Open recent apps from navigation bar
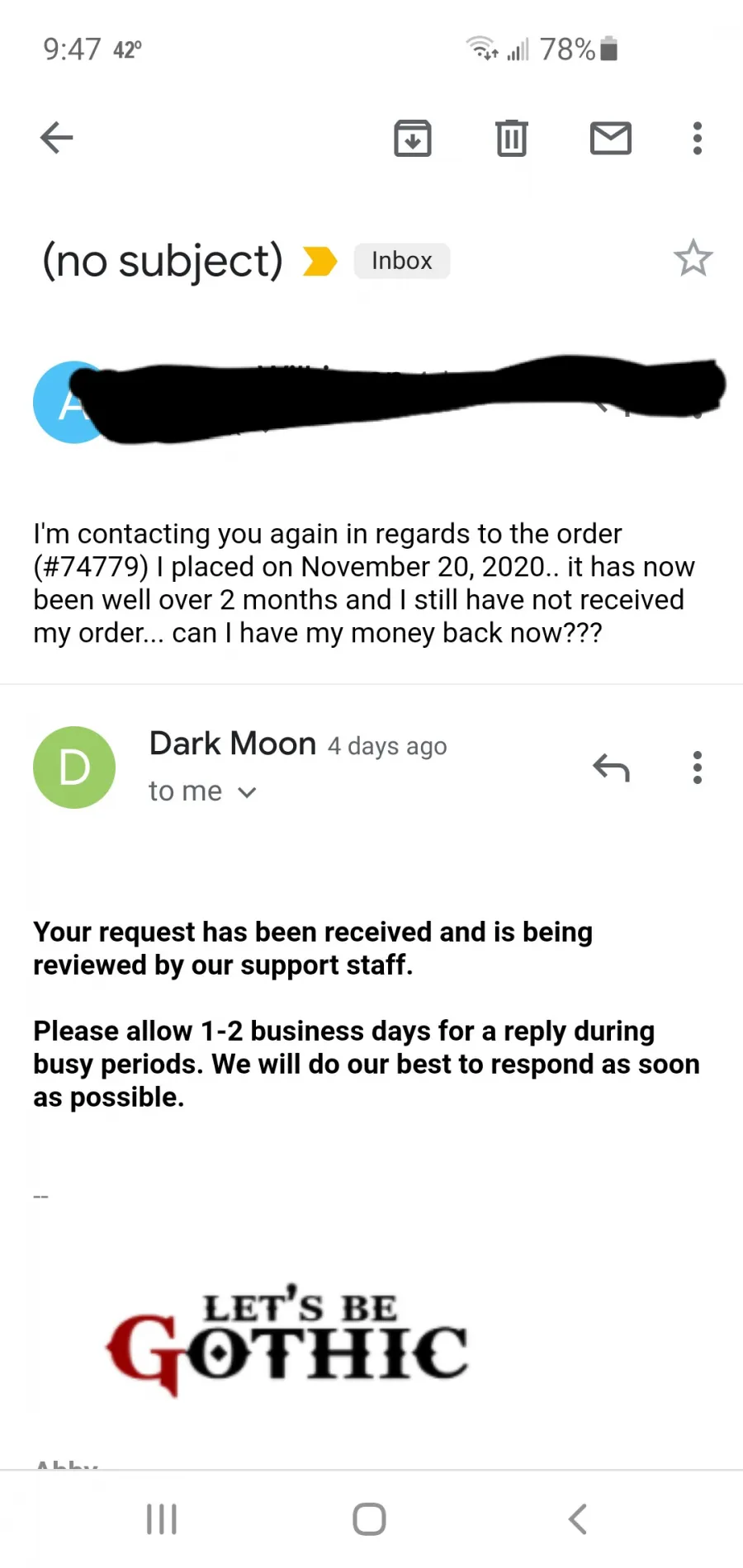The width and height of the screenshot is (743, 1568). [x=162, y=1518]
